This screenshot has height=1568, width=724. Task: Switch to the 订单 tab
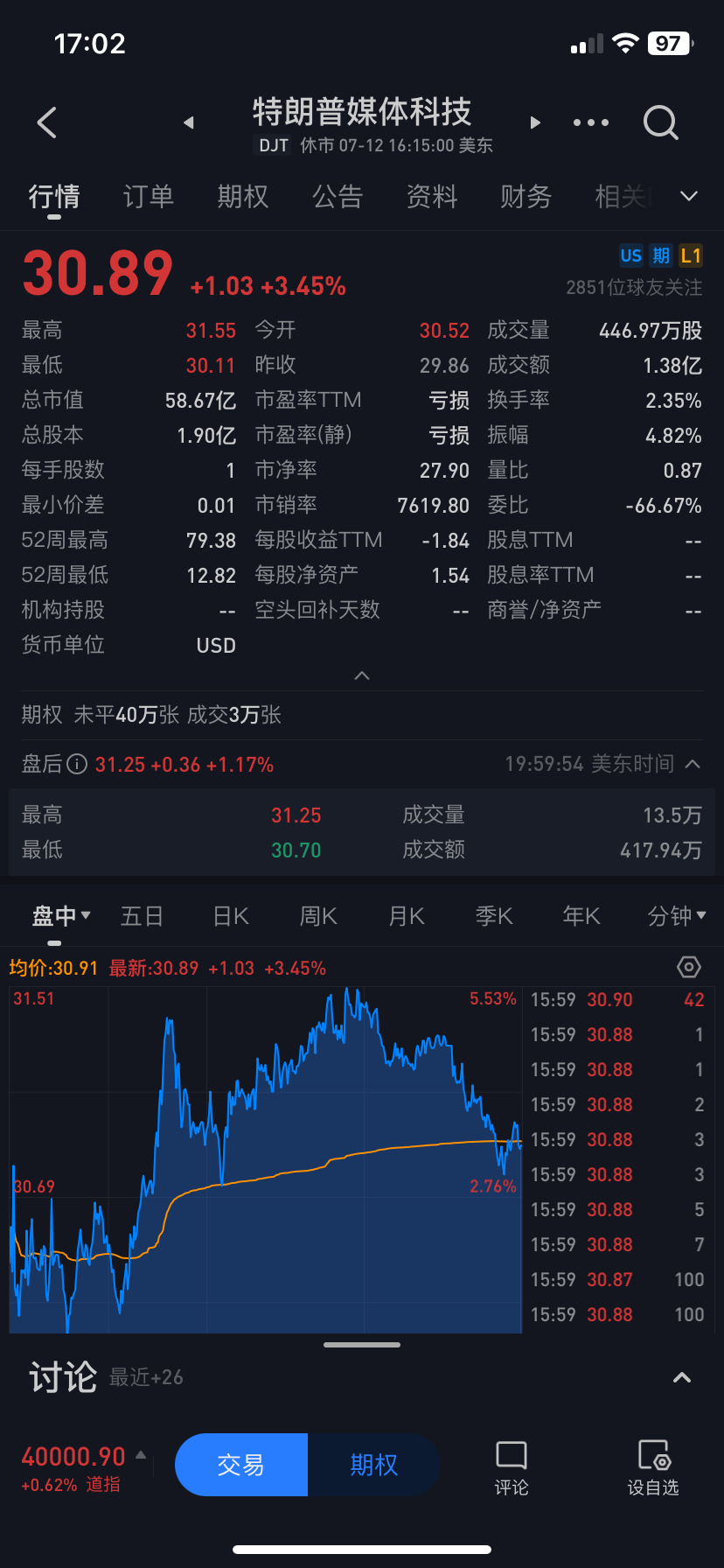(149, 197)
